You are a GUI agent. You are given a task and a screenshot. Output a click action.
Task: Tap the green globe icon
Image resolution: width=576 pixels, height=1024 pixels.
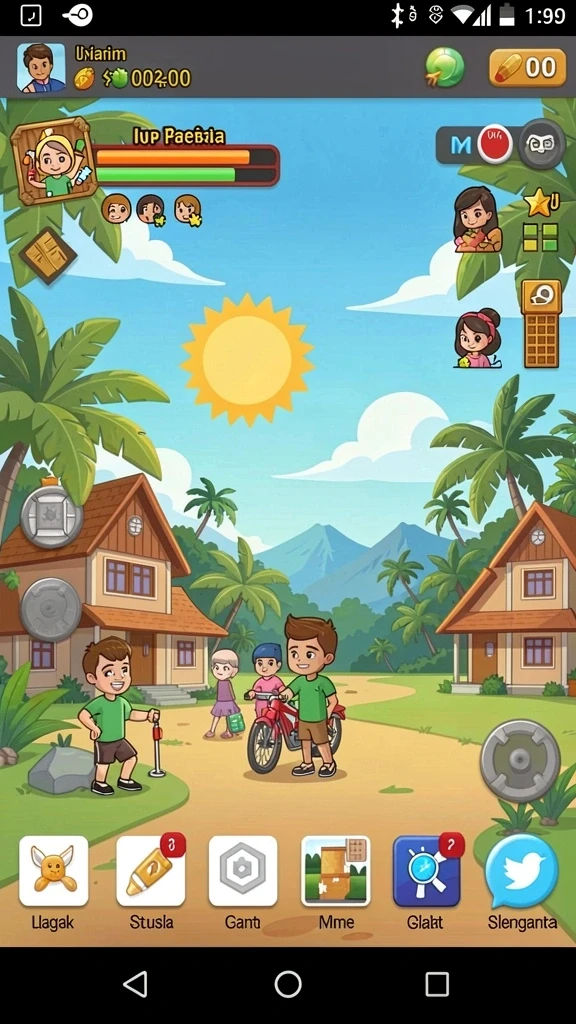coord(445,68)
